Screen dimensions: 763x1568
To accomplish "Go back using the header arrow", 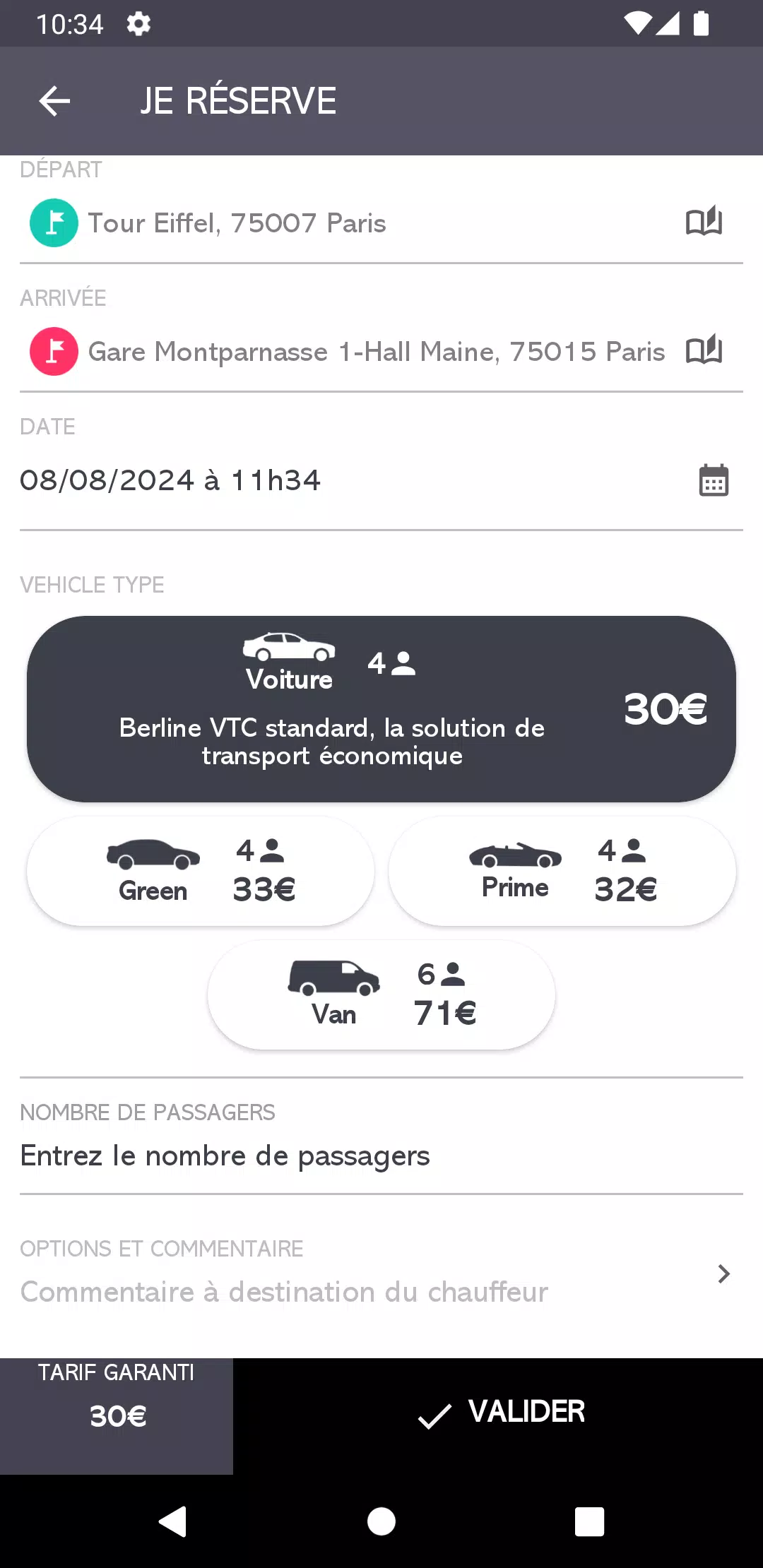I will click(x=54, y=101).
